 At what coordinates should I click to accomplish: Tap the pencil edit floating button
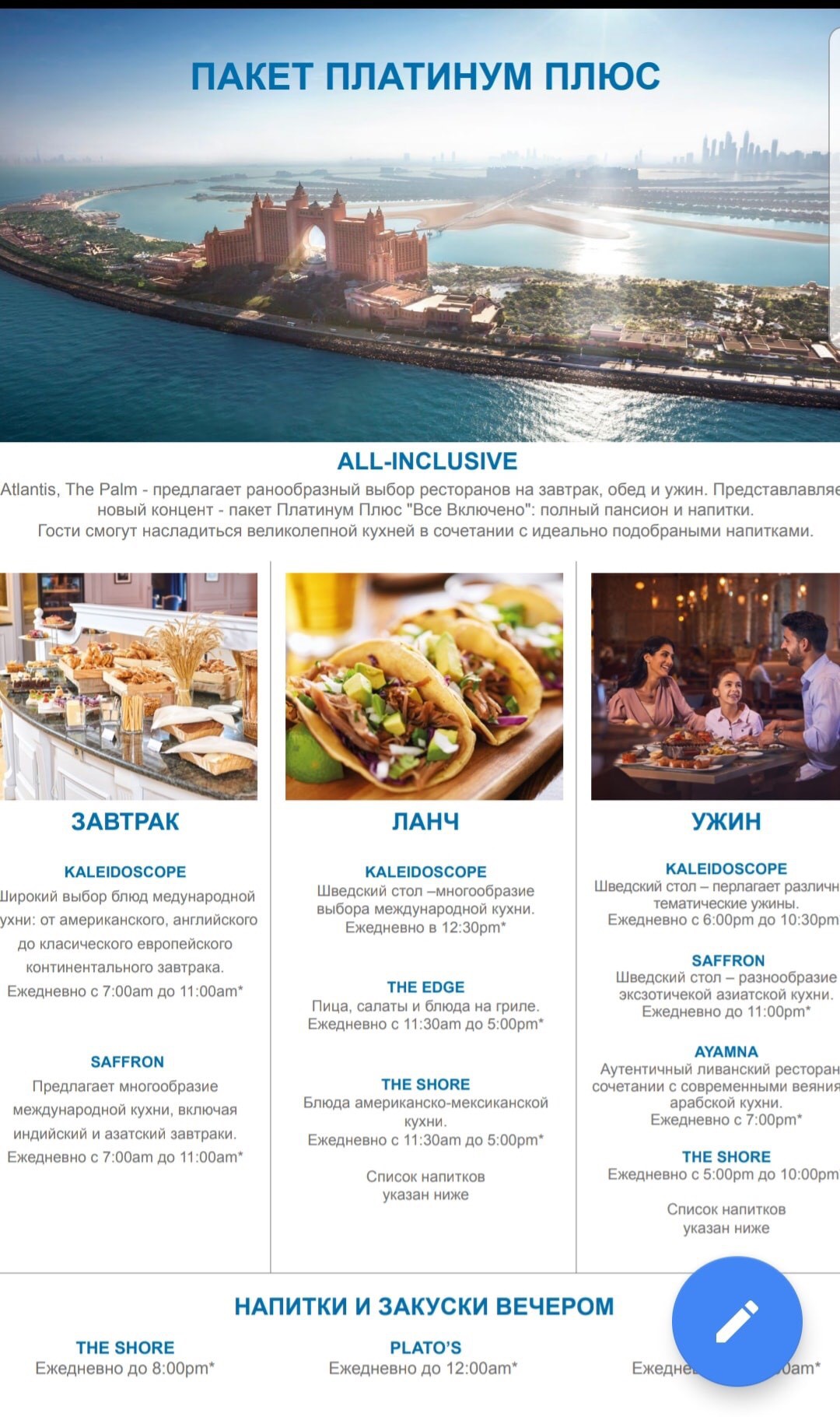737,1321
